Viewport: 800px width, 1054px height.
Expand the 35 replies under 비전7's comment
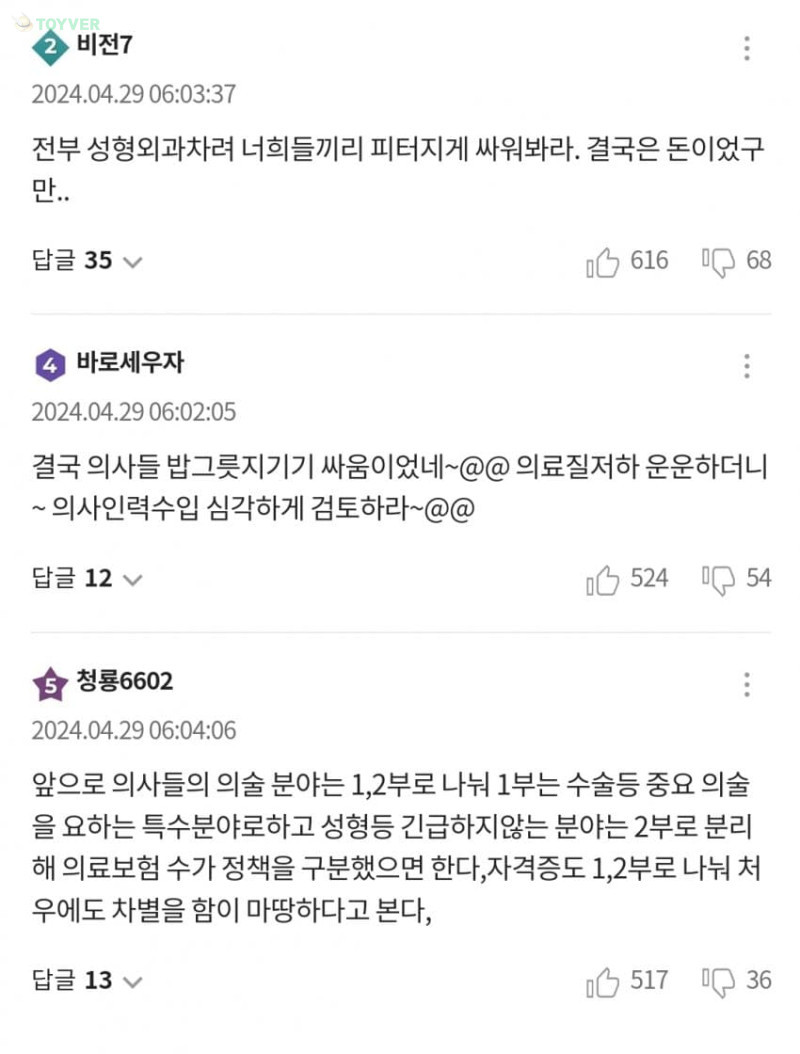87,261
